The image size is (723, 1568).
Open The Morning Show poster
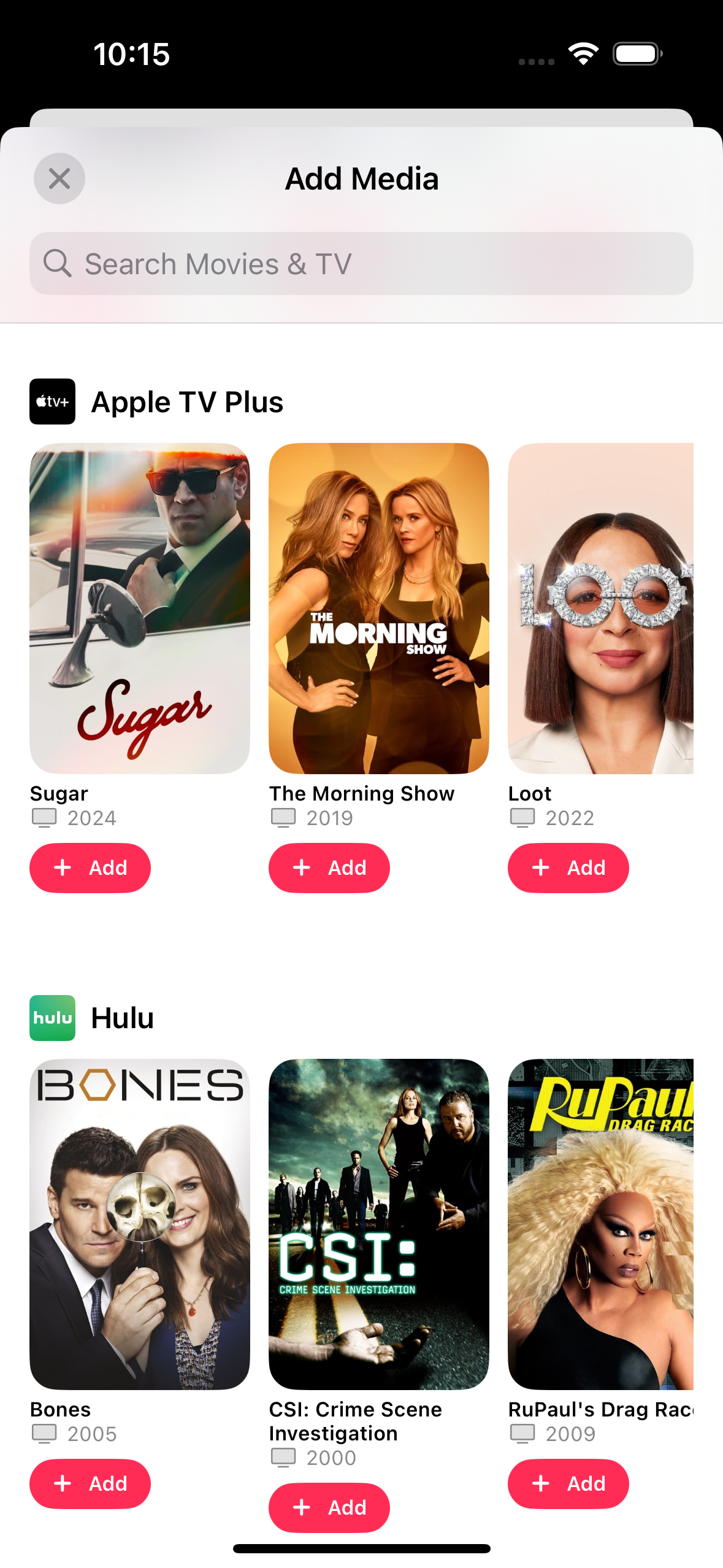(378, 608)
